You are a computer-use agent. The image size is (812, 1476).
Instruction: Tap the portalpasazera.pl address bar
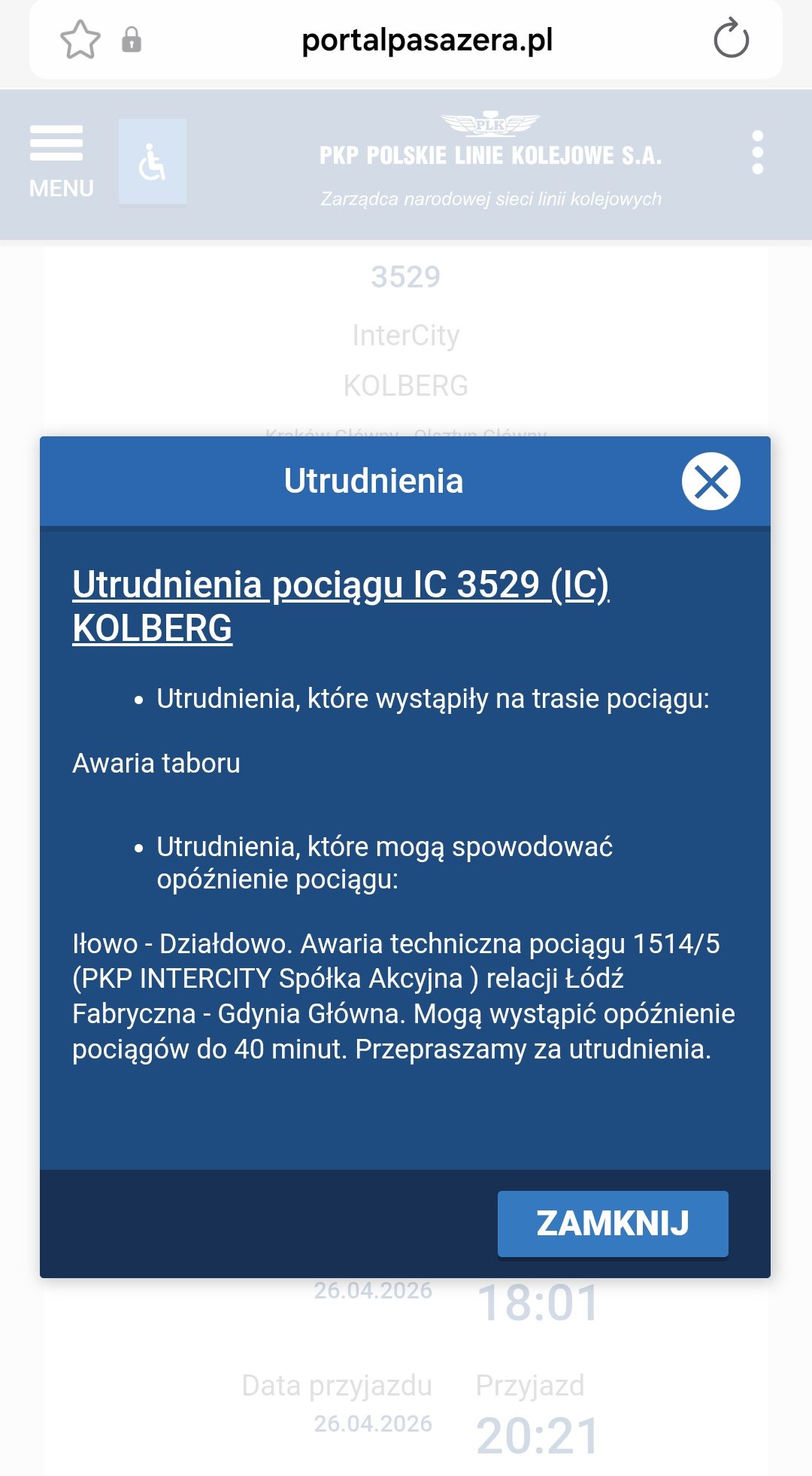426,40
